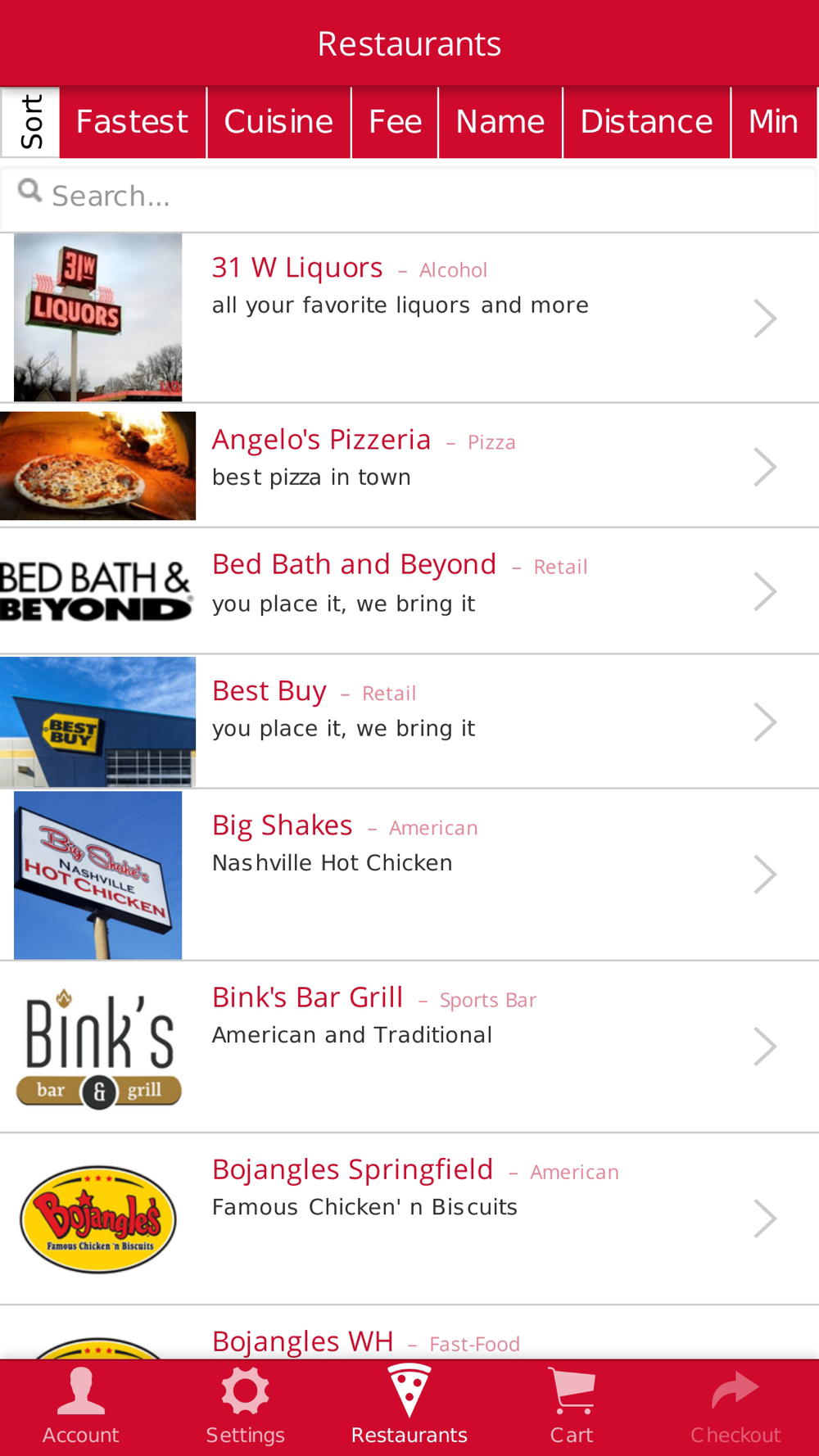819x1456 pixels.
Task: Sort the list by Min
Action: coord(773,122)
